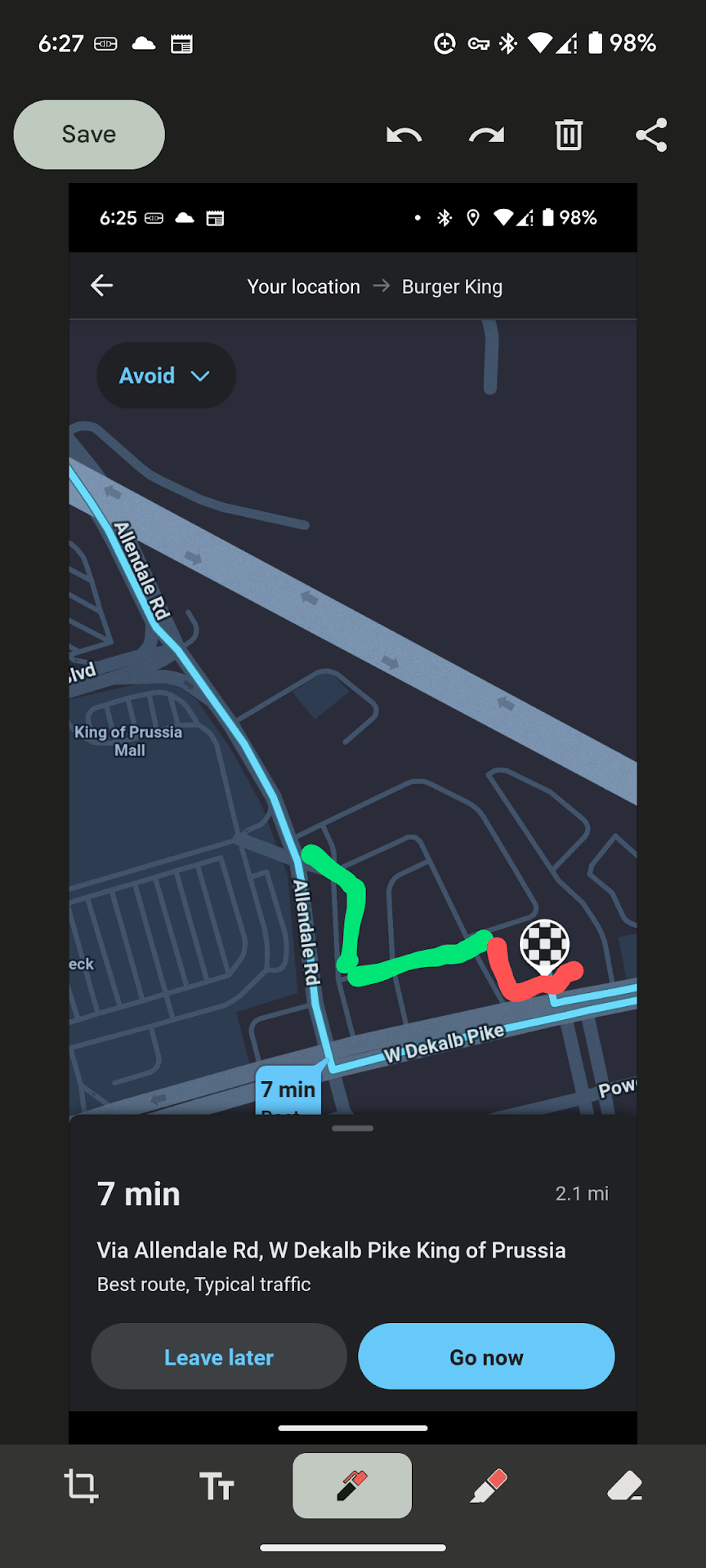Viewport: 706px width, 1568px height.
Task: Save the edited screenshot
Action: click(x=89, y=135)
